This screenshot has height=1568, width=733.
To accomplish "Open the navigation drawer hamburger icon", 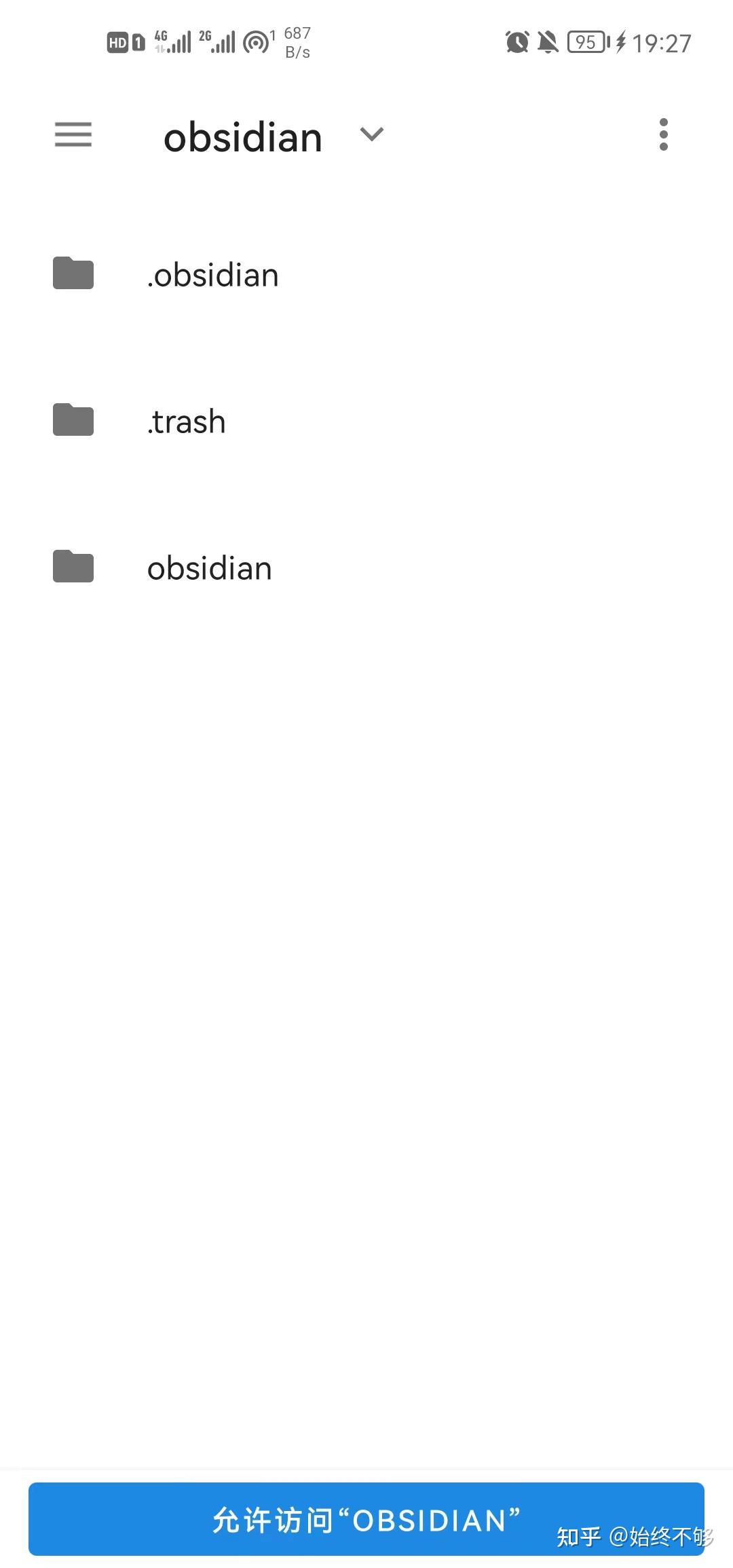I will pyautogui.click(x=72, y=136).
